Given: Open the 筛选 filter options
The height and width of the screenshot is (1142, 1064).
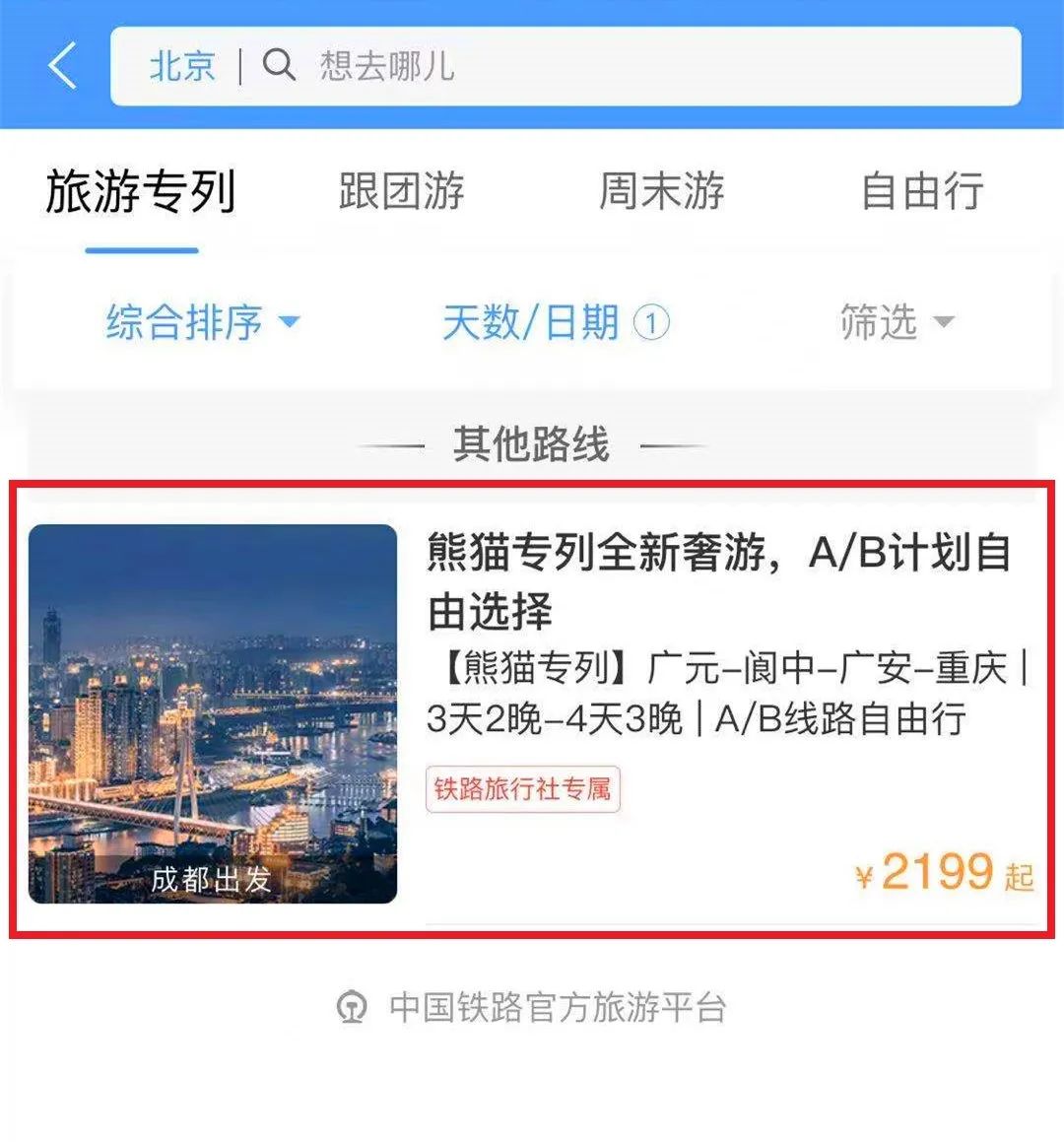Looking at the screenshot, I should tap(896, 322).
